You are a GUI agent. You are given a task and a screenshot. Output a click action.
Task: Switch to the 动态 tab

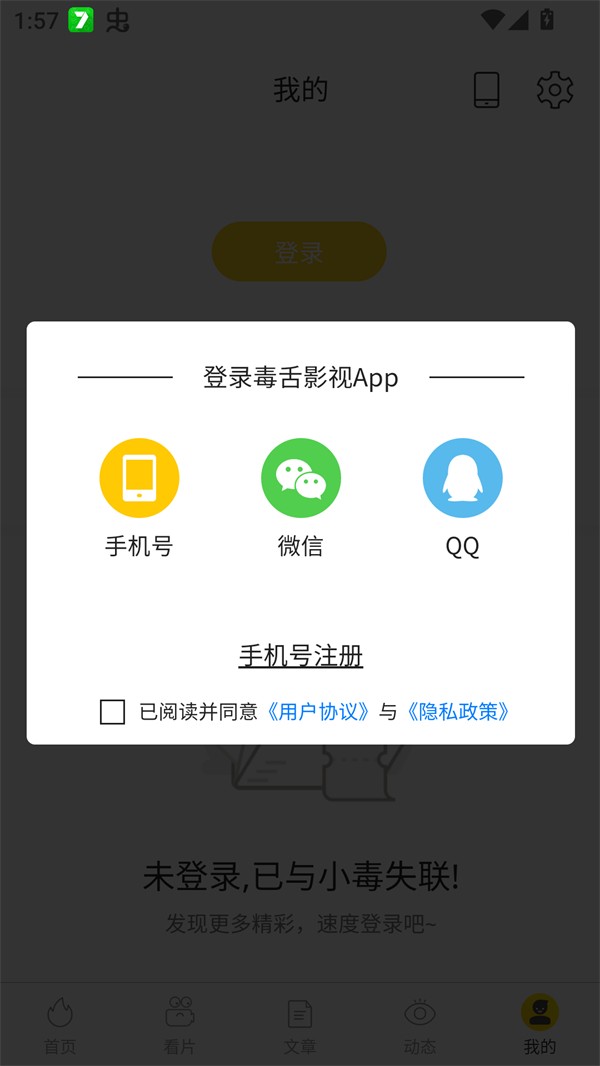[x=420, y=1025]
